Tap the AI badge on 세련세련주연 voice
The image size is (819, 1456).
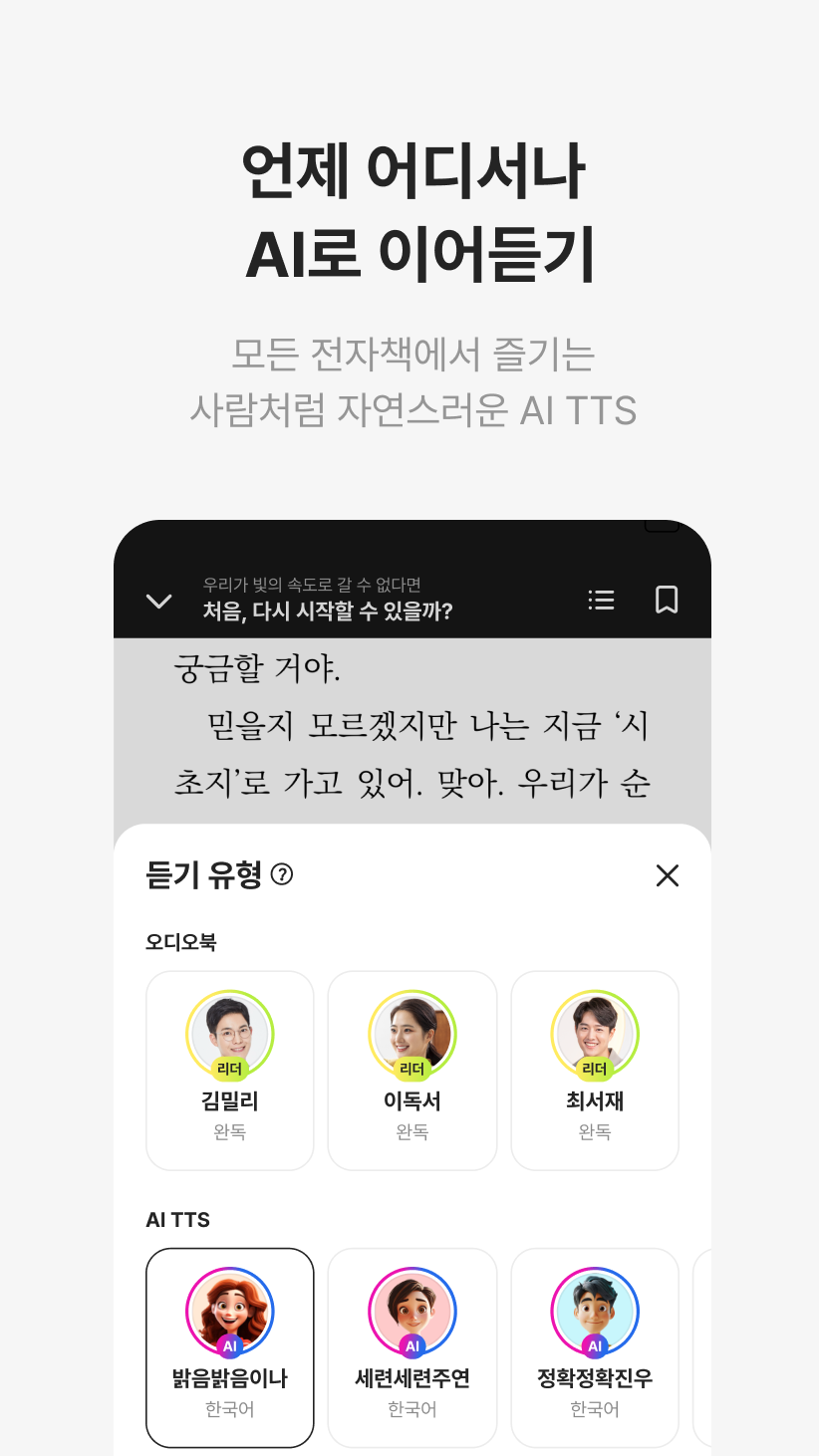click(x=412, y=1344)
